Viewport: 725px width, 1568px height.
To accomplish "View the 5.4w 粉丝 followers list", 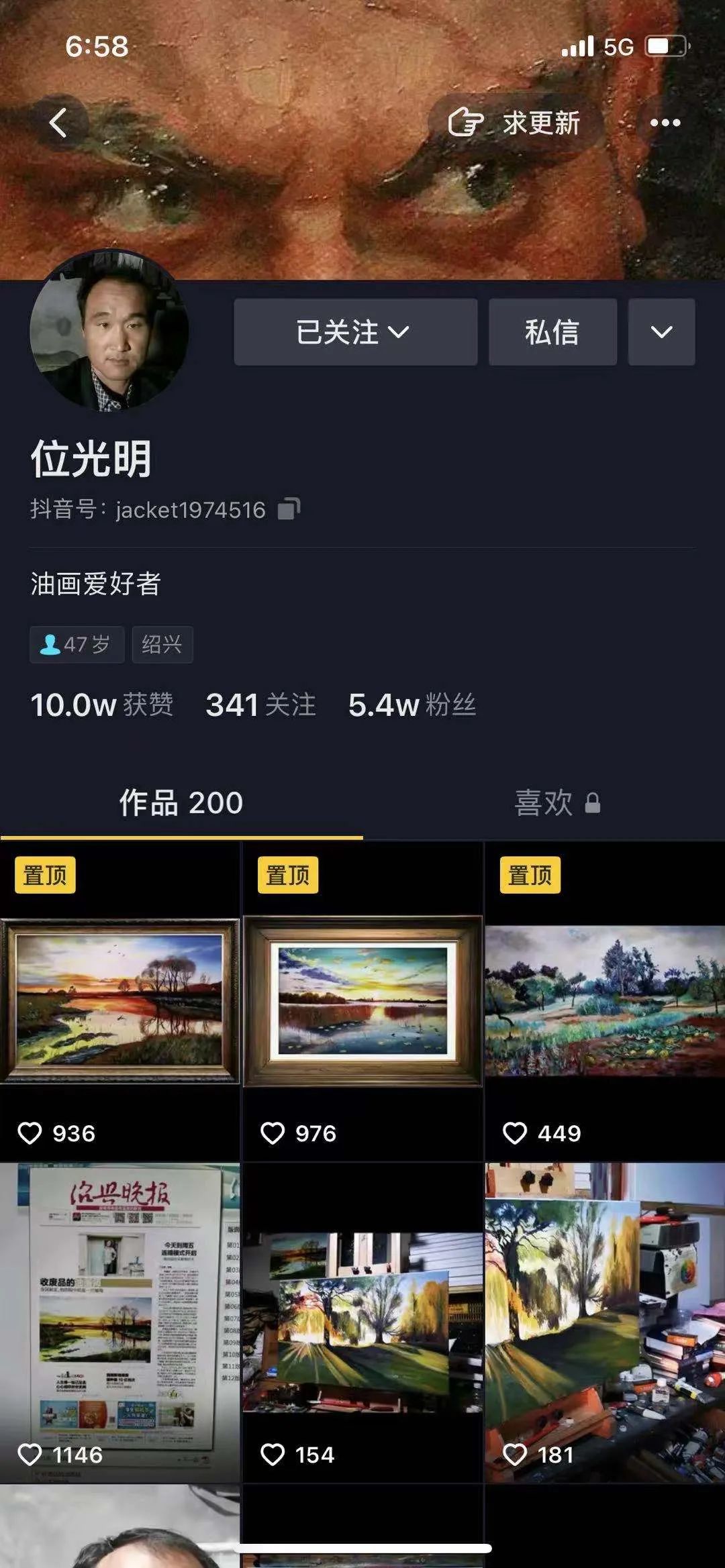I will [412, 704].
